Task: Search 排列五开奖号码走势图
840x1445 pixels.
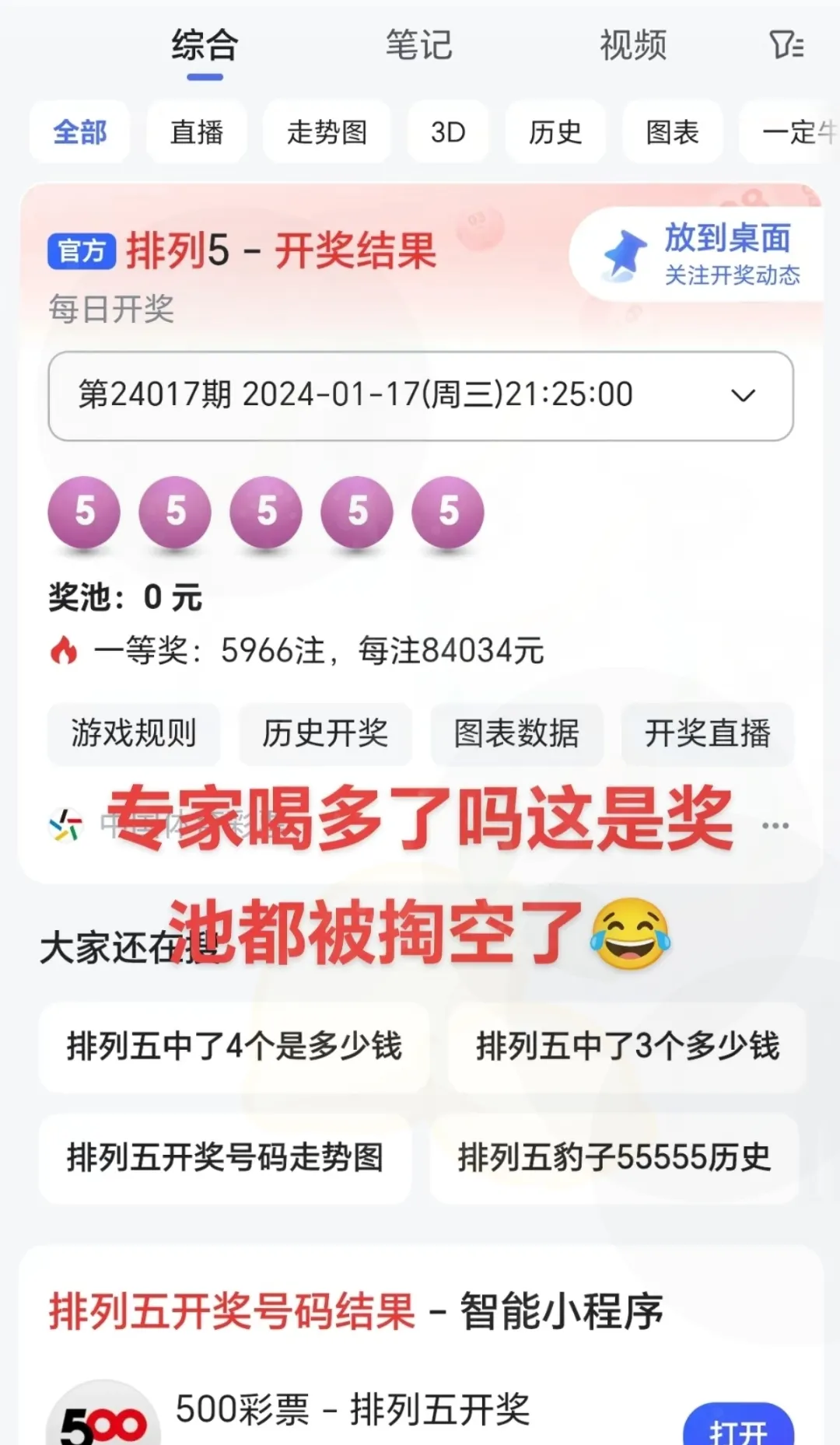Action: coord(225,1158)
